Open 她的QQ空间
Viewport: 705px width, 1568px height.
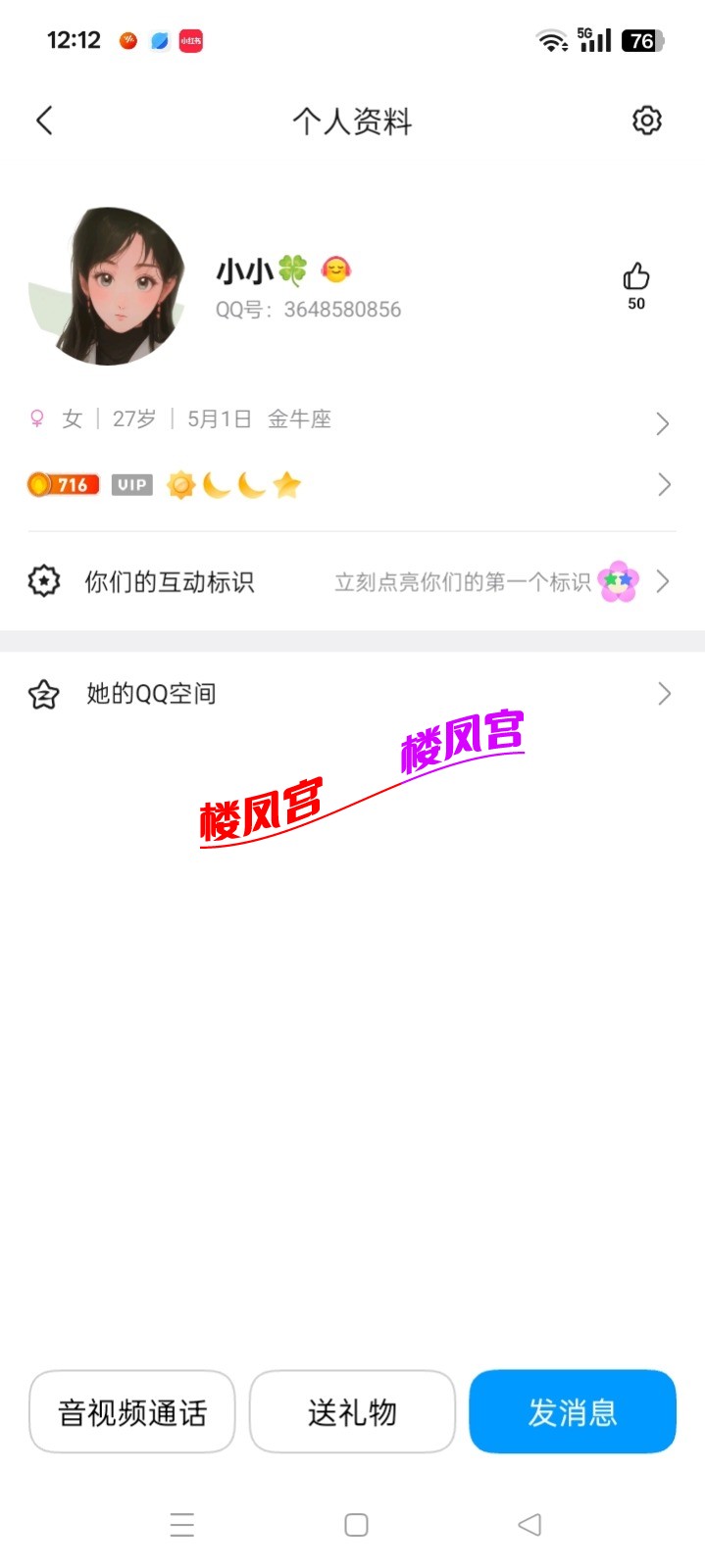[x=351, y=694]
